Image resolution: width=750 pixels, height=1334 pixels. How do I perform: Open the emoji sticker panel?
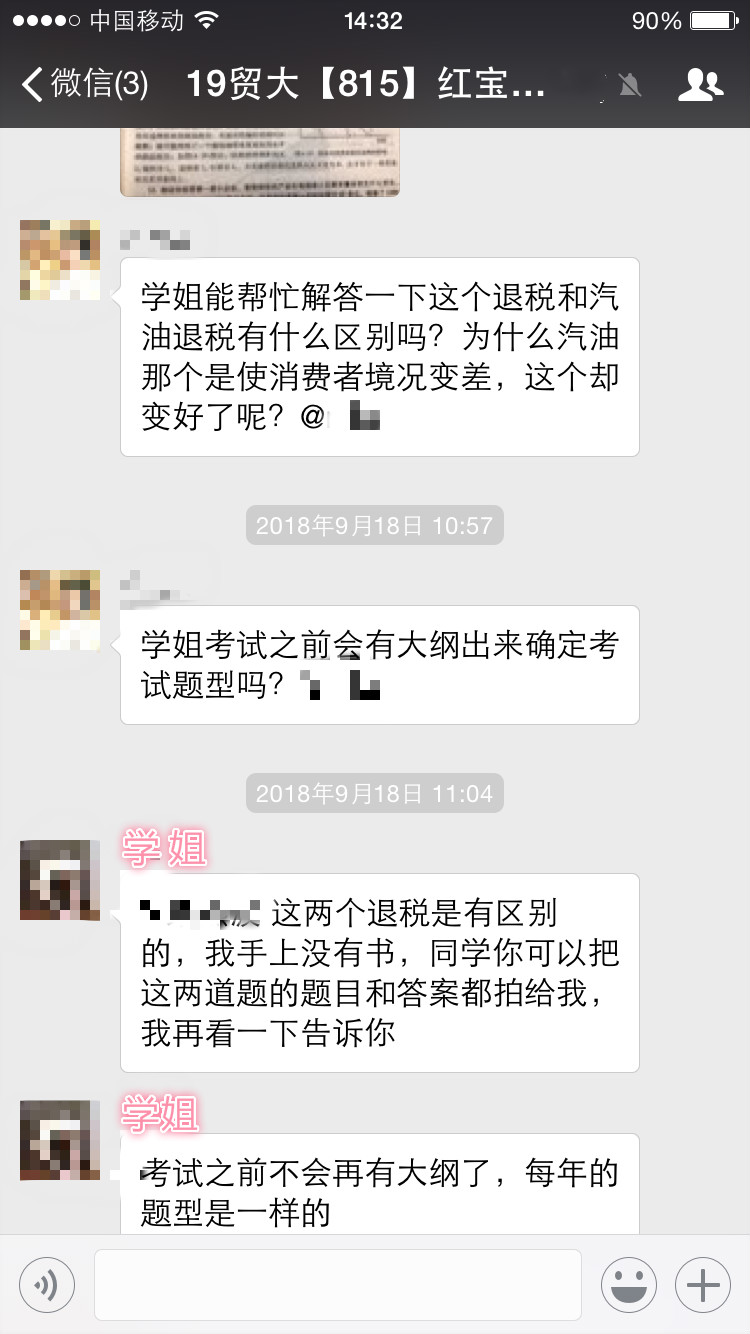(x=628, y=1284)
